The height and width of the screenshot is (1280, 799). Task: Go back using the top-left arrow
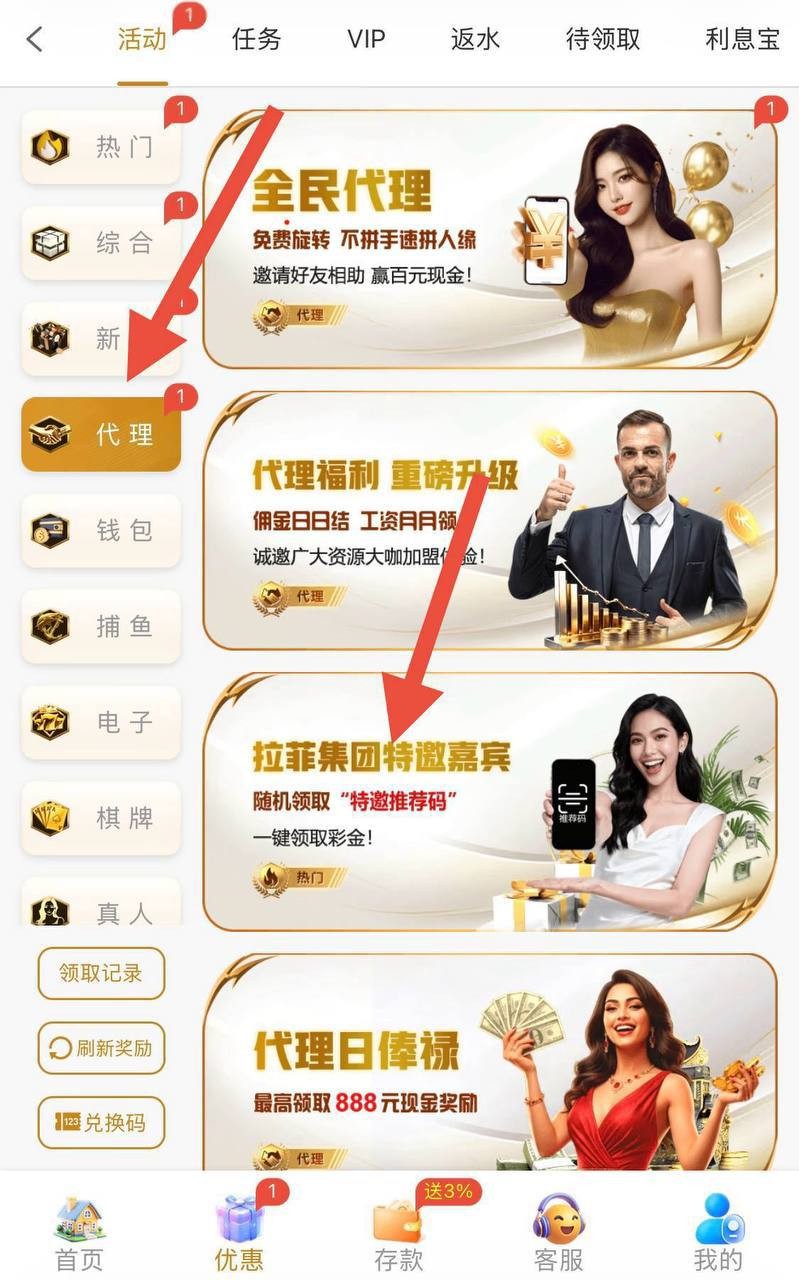[x=35, y=40]
